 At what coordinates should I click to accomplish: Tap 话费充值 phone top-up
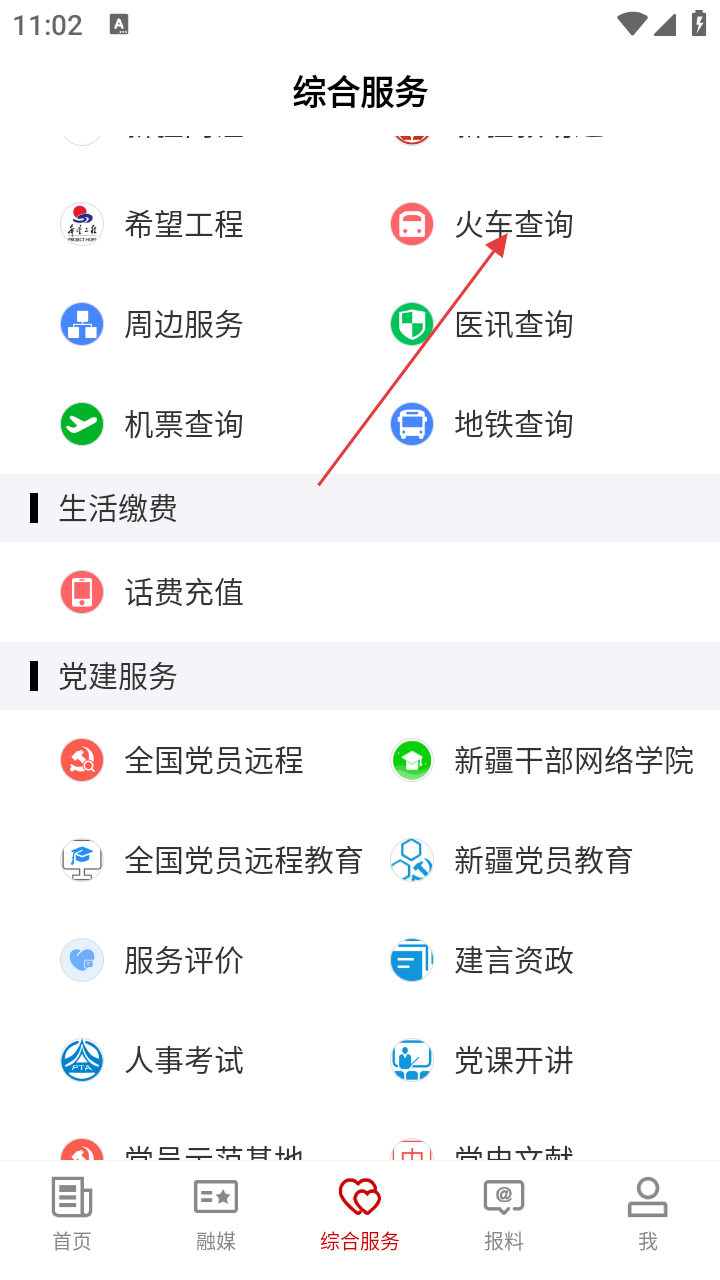[x=152, y=592]
